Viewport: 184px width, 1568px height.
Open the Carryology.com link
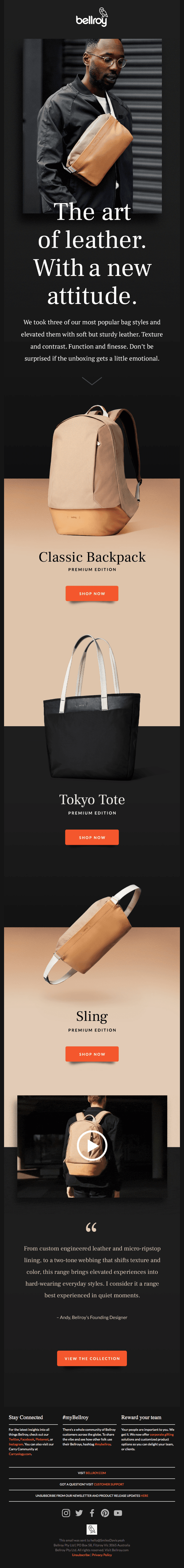20,1454
